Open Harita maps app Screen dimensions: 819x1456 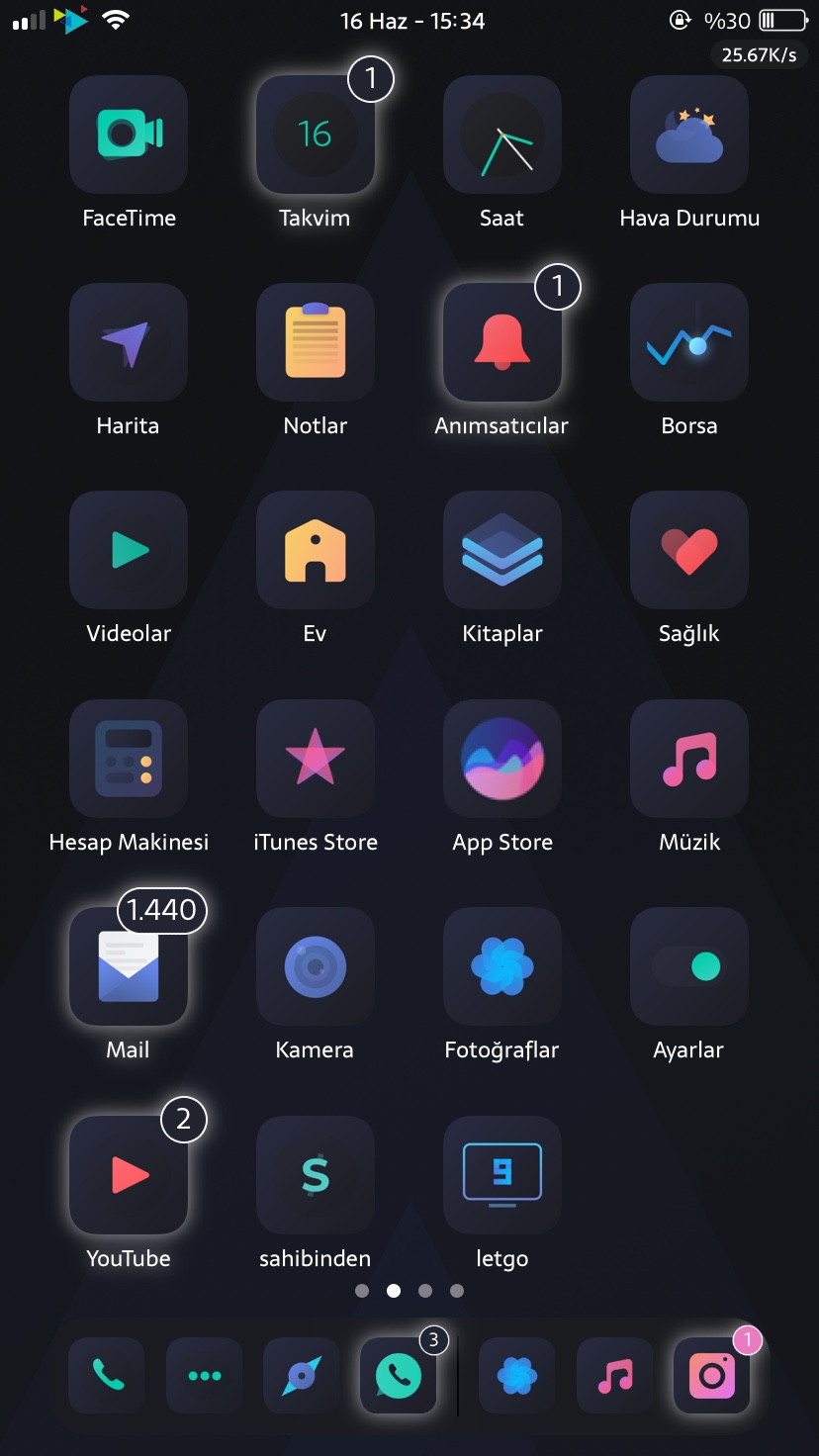[x=129, y=342]
